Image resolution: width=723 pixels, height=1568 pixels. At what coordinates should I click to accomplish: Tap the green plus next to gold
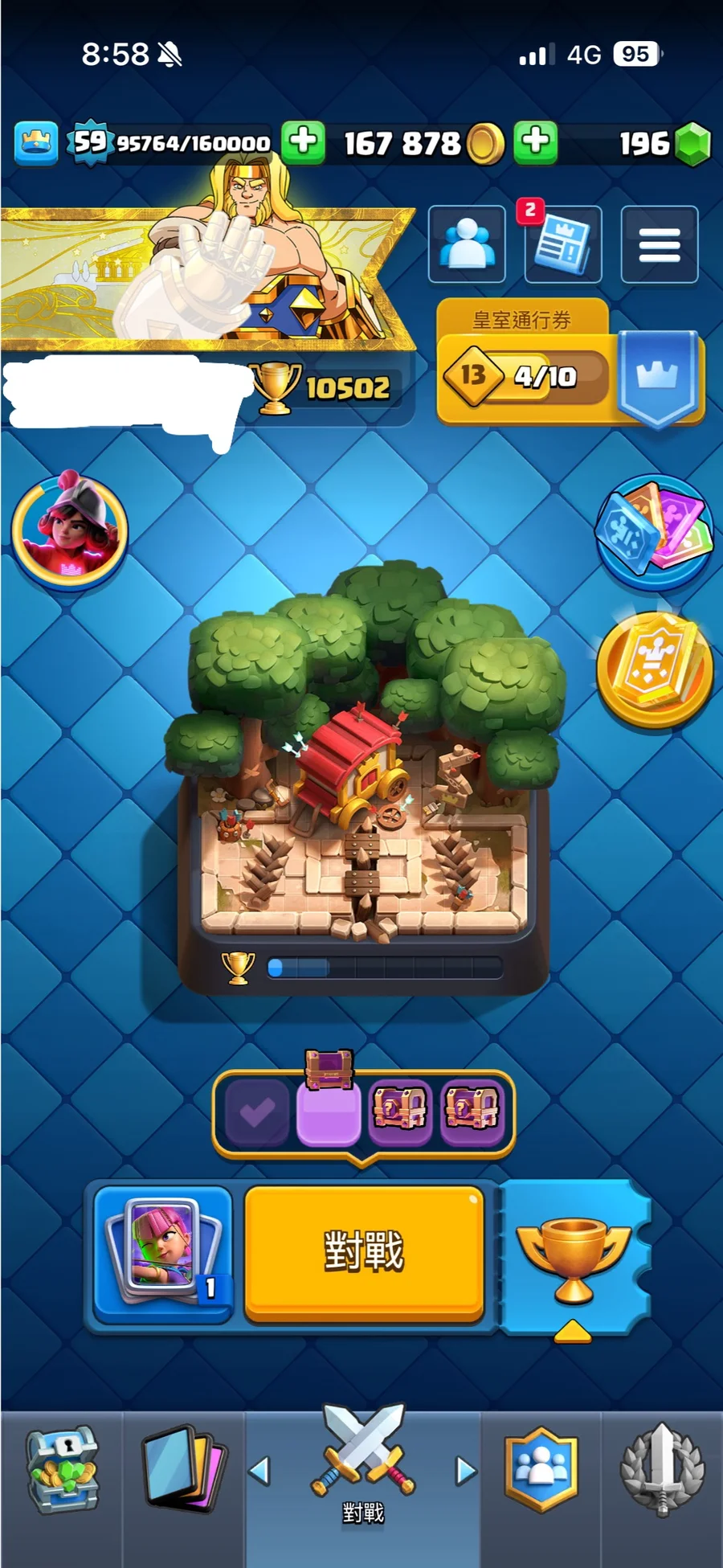point(536,142)
